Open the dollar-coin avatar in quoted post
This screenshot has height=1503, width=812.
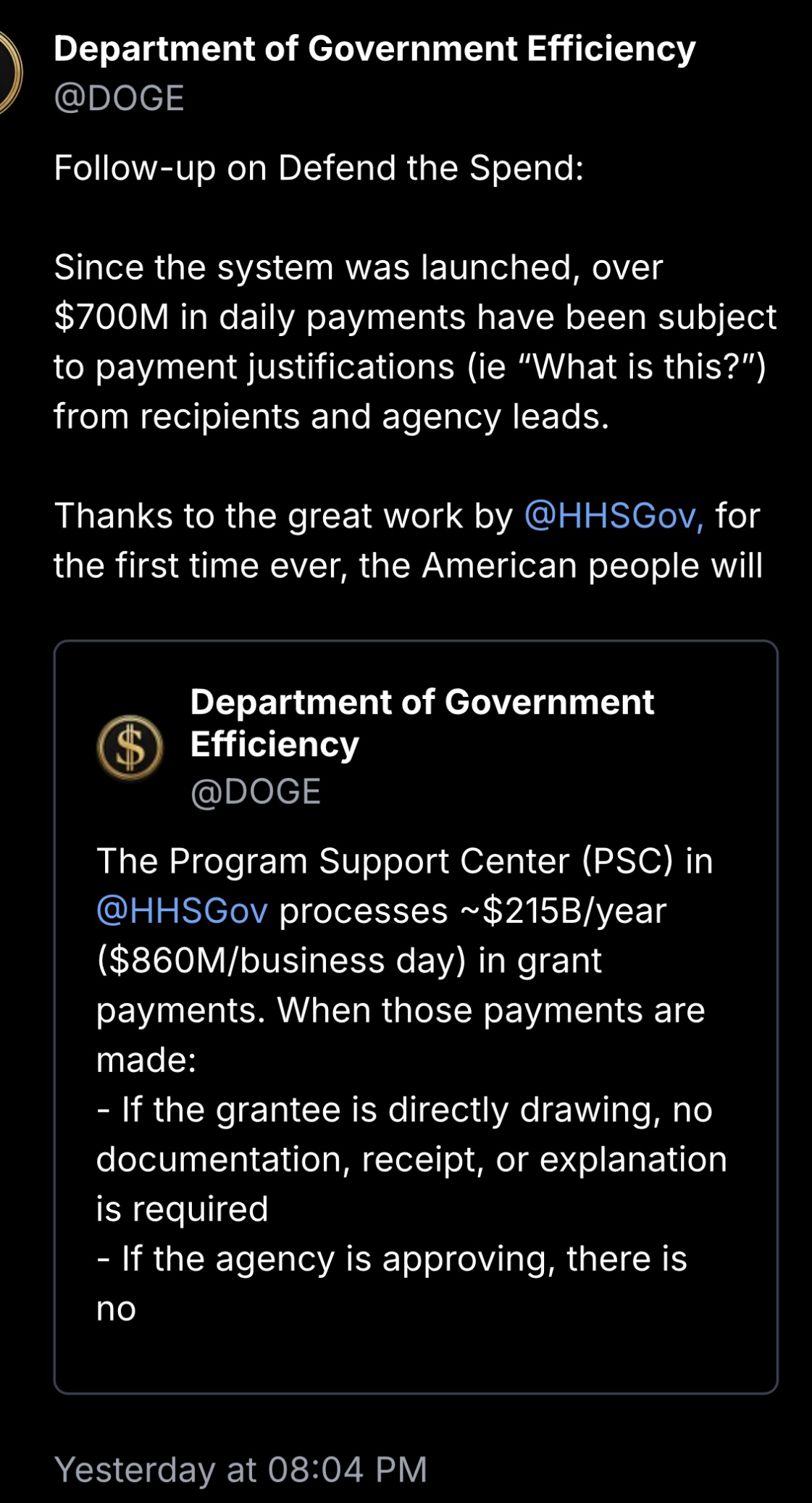(x=130, y=748)
